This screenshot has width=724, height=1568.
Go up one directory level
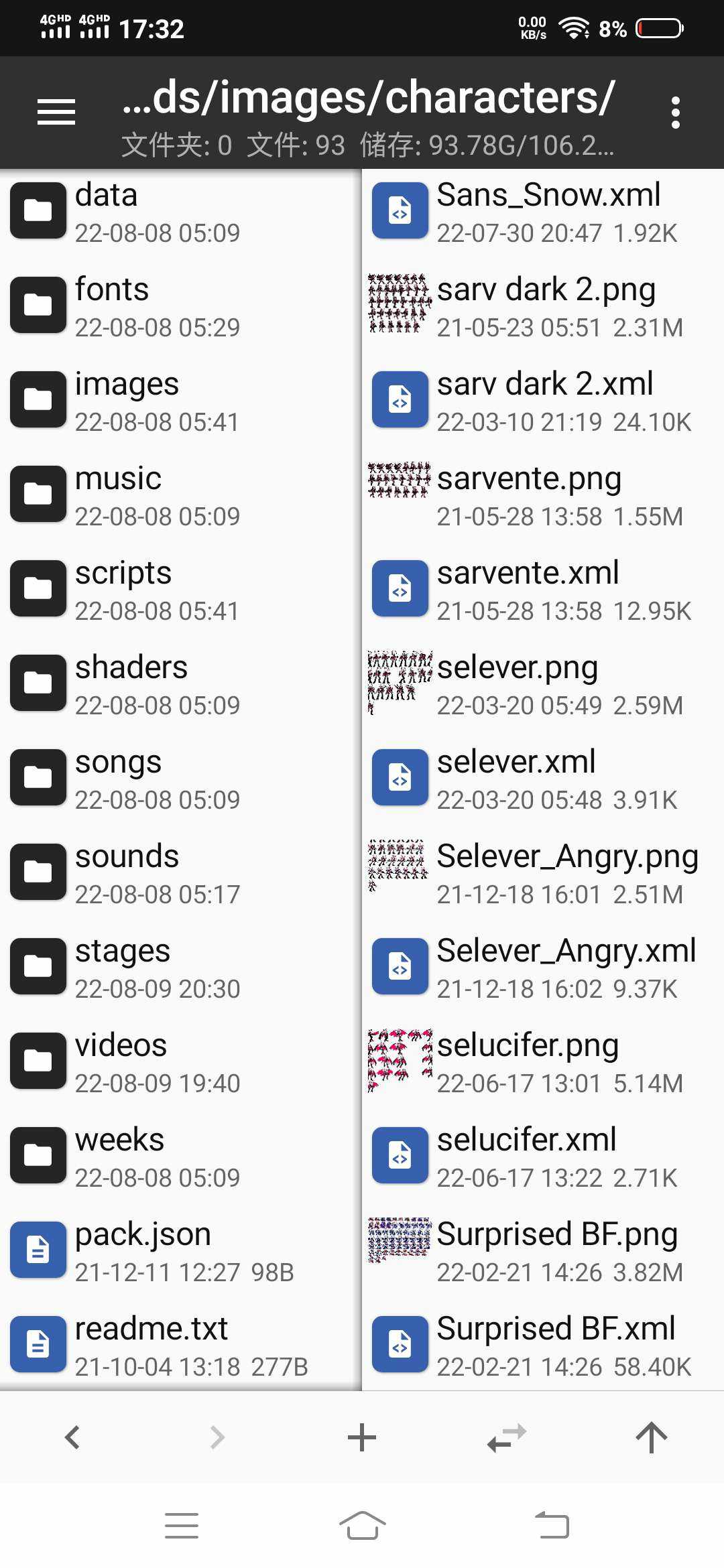[651, 1437]
